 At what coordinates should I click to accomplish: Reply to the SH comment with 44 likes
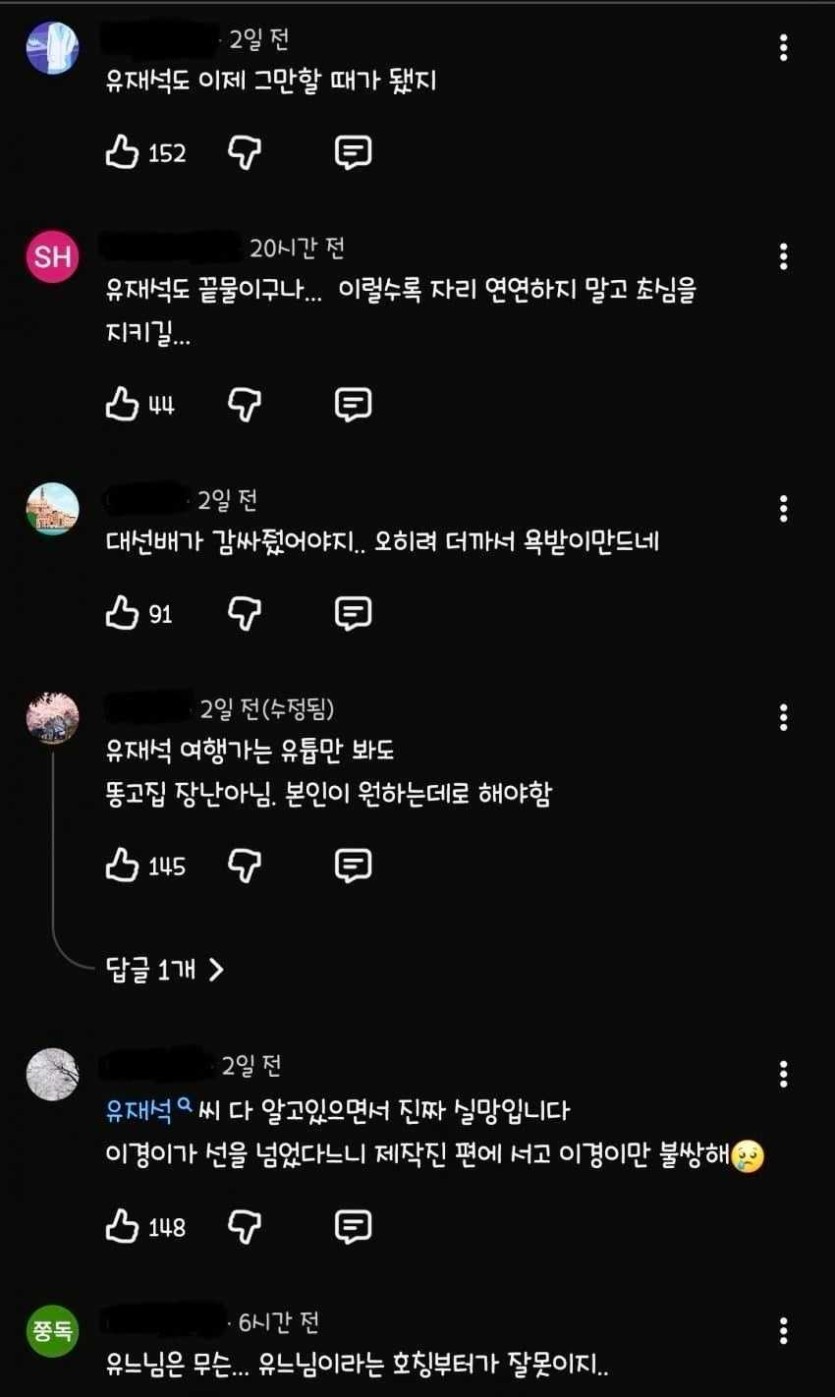pos(352,404)
